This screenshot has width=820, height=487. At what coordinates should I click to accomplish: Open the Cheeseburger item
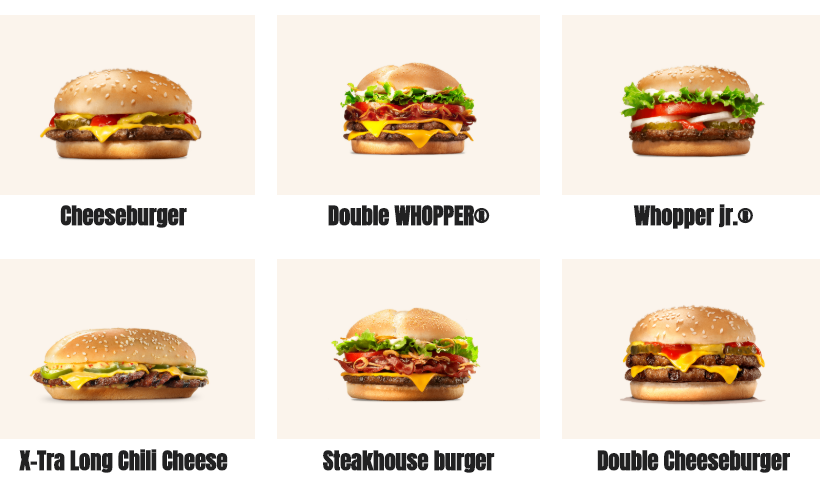point(123,110)
